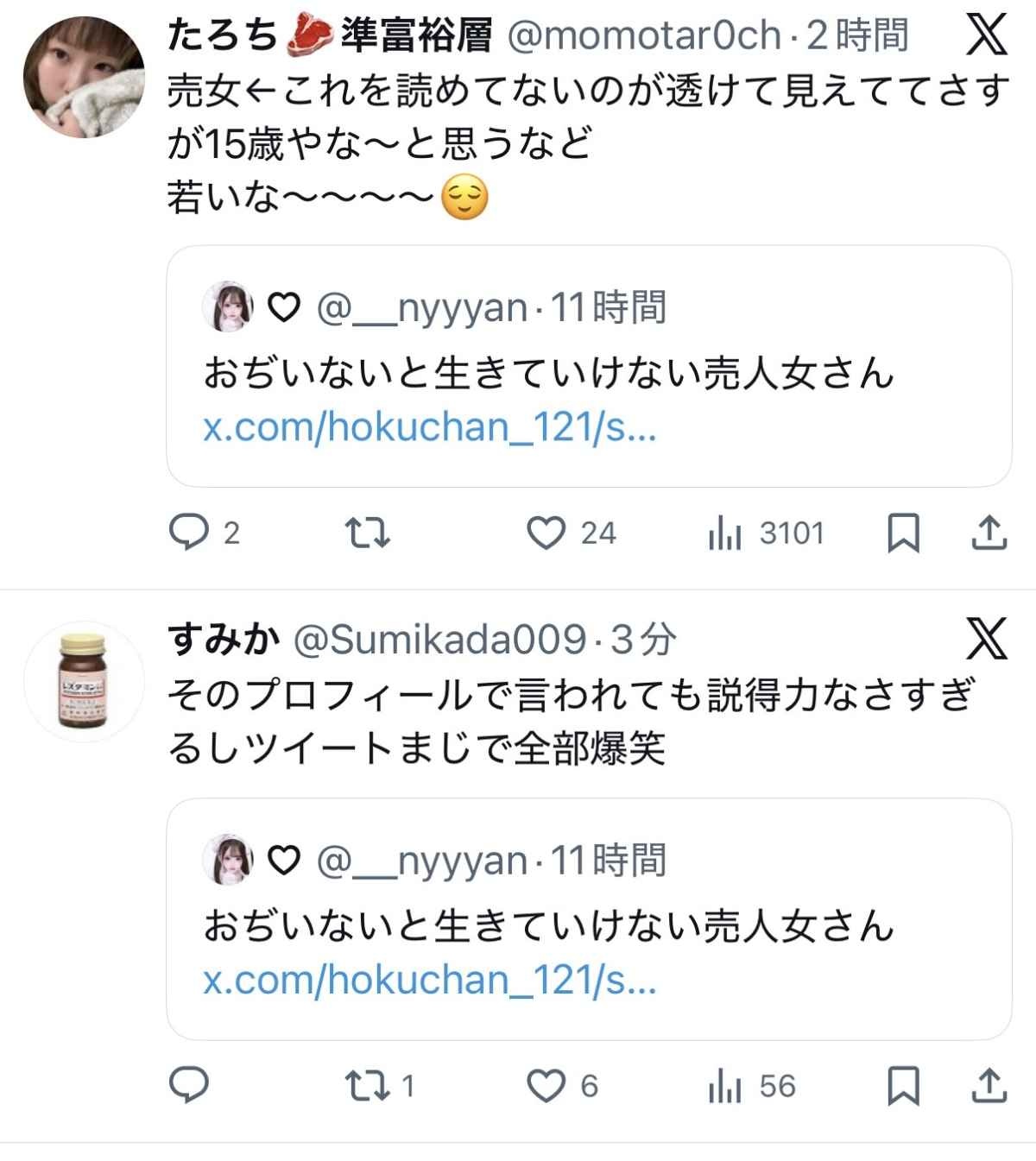The height and width of the screenshot is (1161, 1036).
Task: Open たろち's profile picture
Action: click(x=84, y=77)
